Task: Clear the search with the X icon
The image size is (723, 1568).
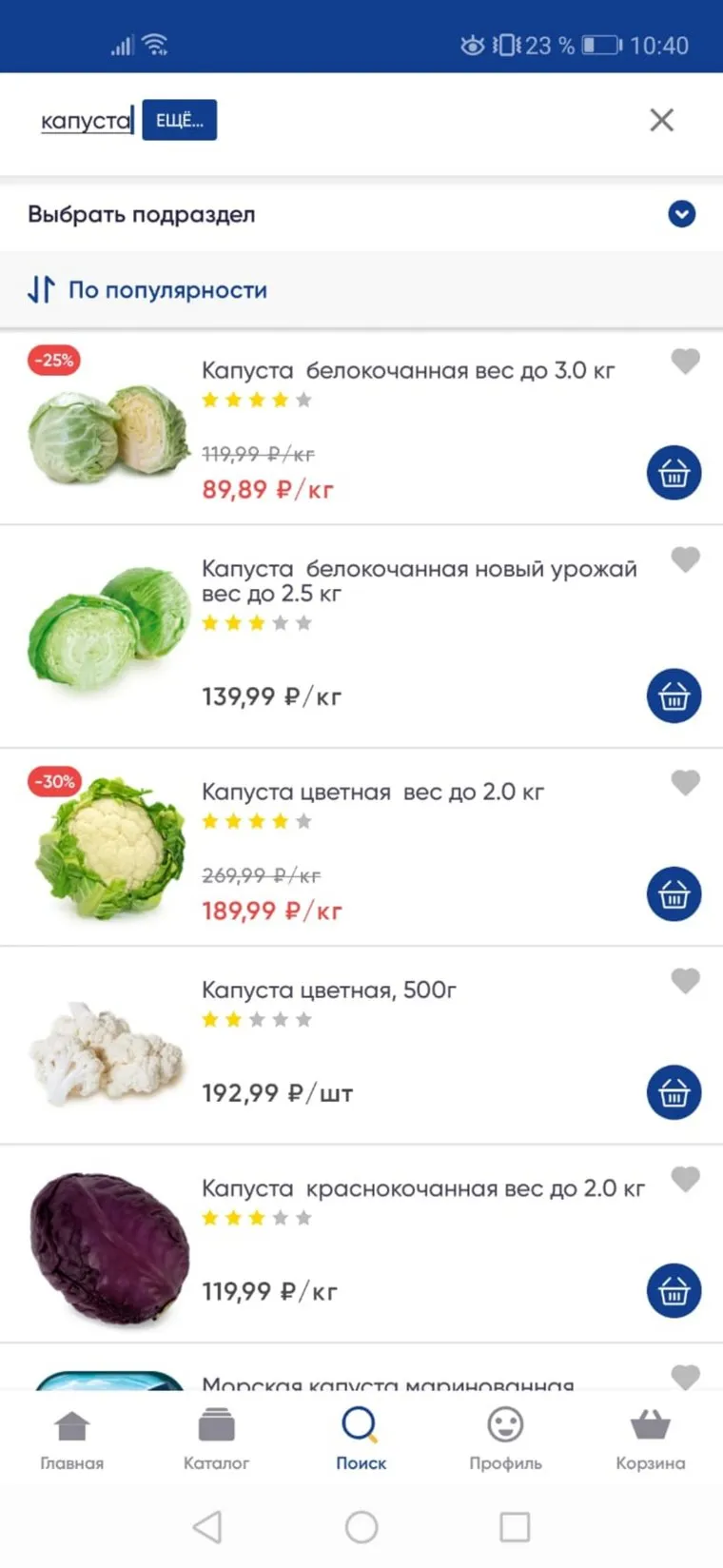Action: 661,120
